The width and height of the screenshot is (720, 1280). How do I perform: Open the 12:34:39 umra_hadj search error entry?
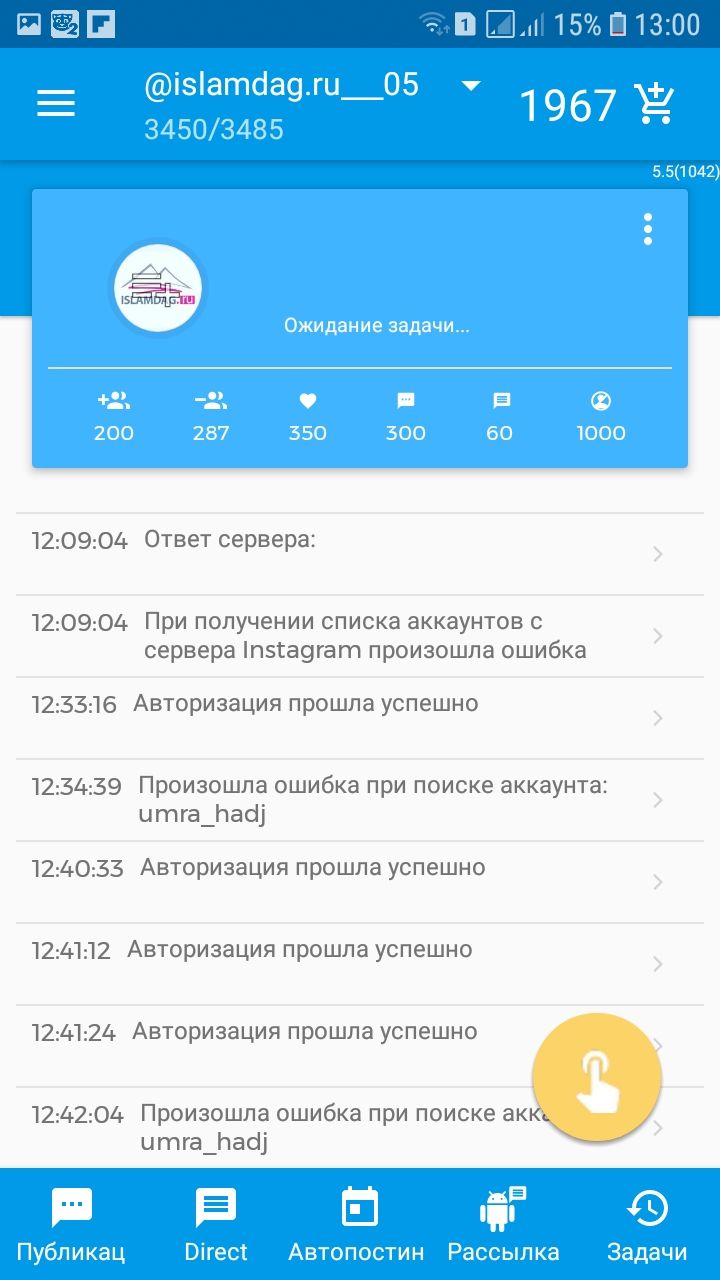pos(360,800)
